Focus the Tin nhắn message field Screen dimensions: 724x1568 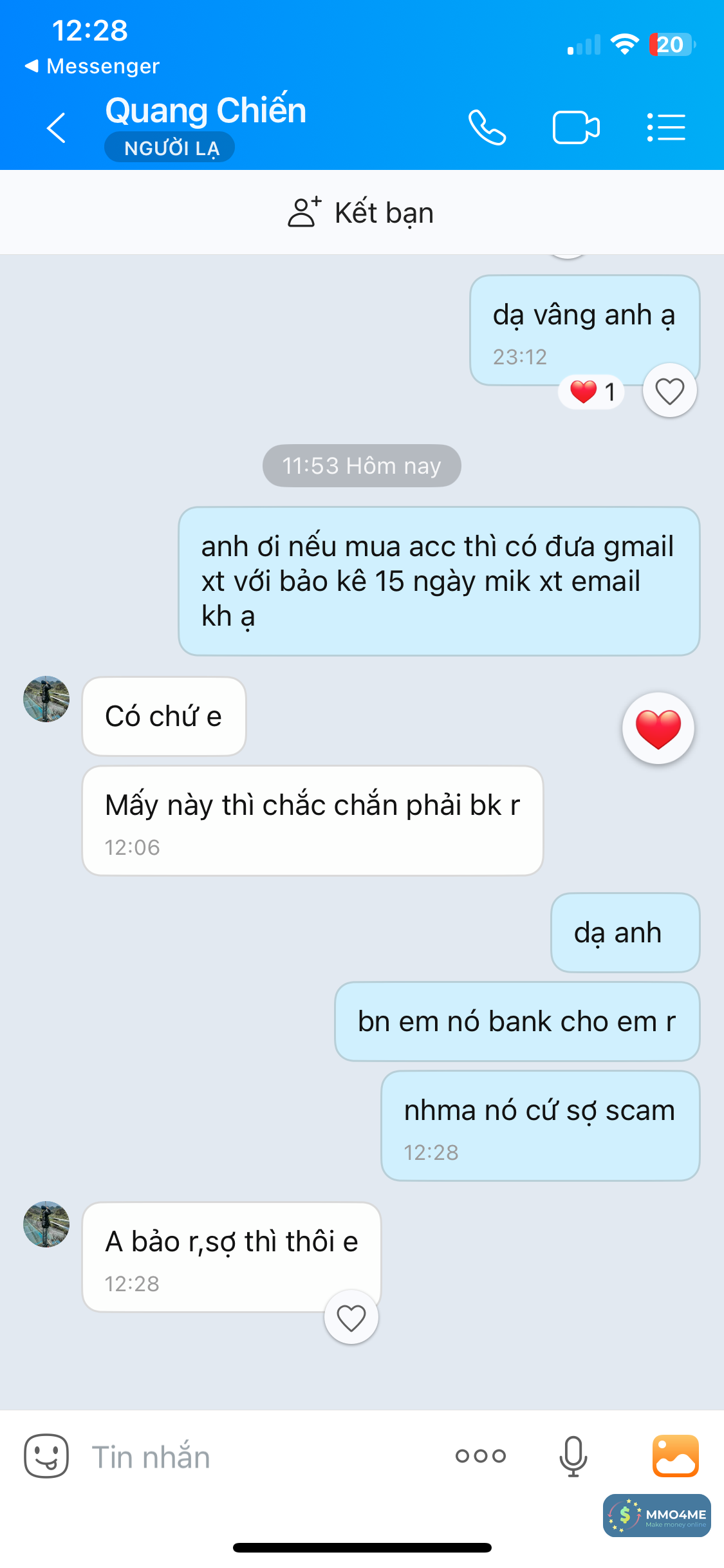click(257, 1457)
